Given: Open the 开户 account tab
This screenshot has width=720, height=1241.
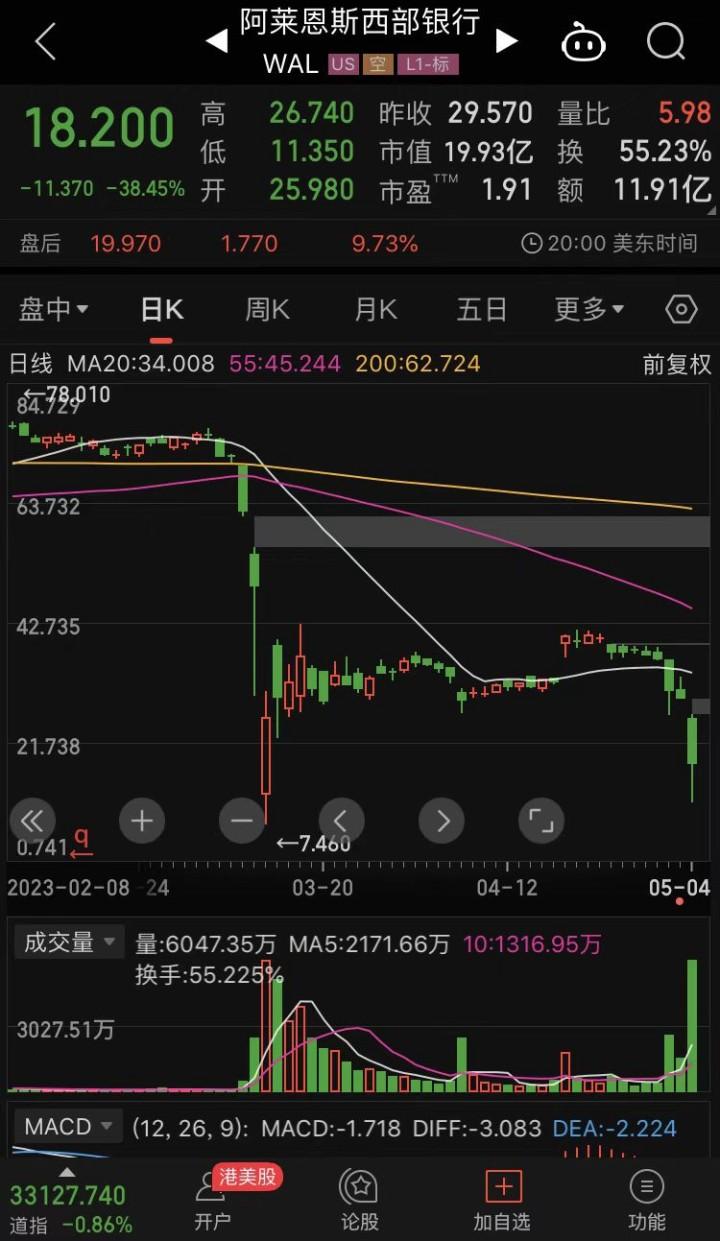Looking at the screenshot, I should 212,1198.
